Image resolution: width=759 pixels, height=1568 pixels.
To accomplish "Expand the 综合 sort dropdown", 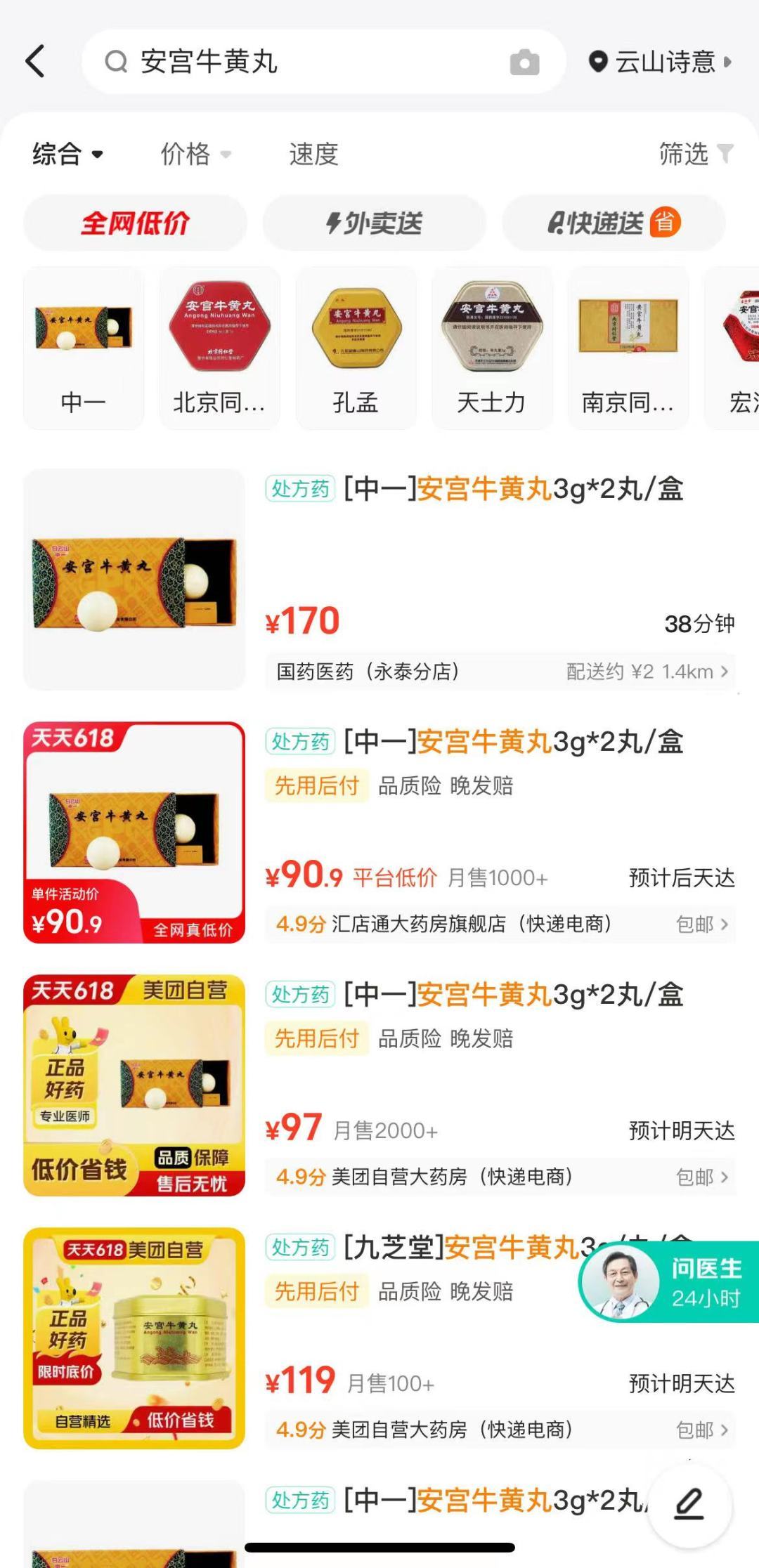I will click(x=67, y=154).
